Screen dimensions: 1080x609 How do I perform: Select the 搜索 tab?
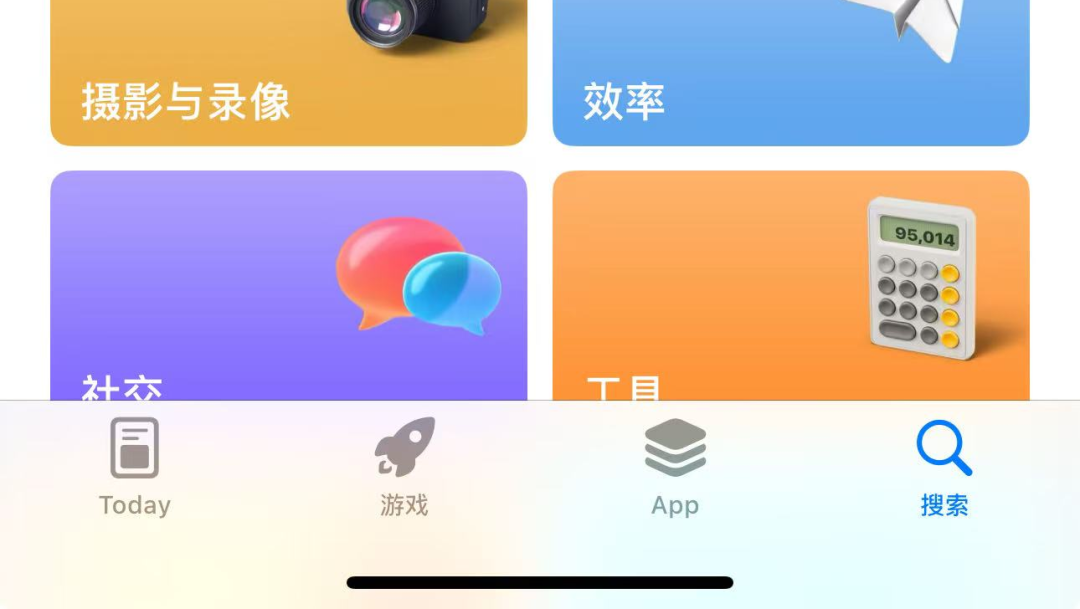click(944, 467)
